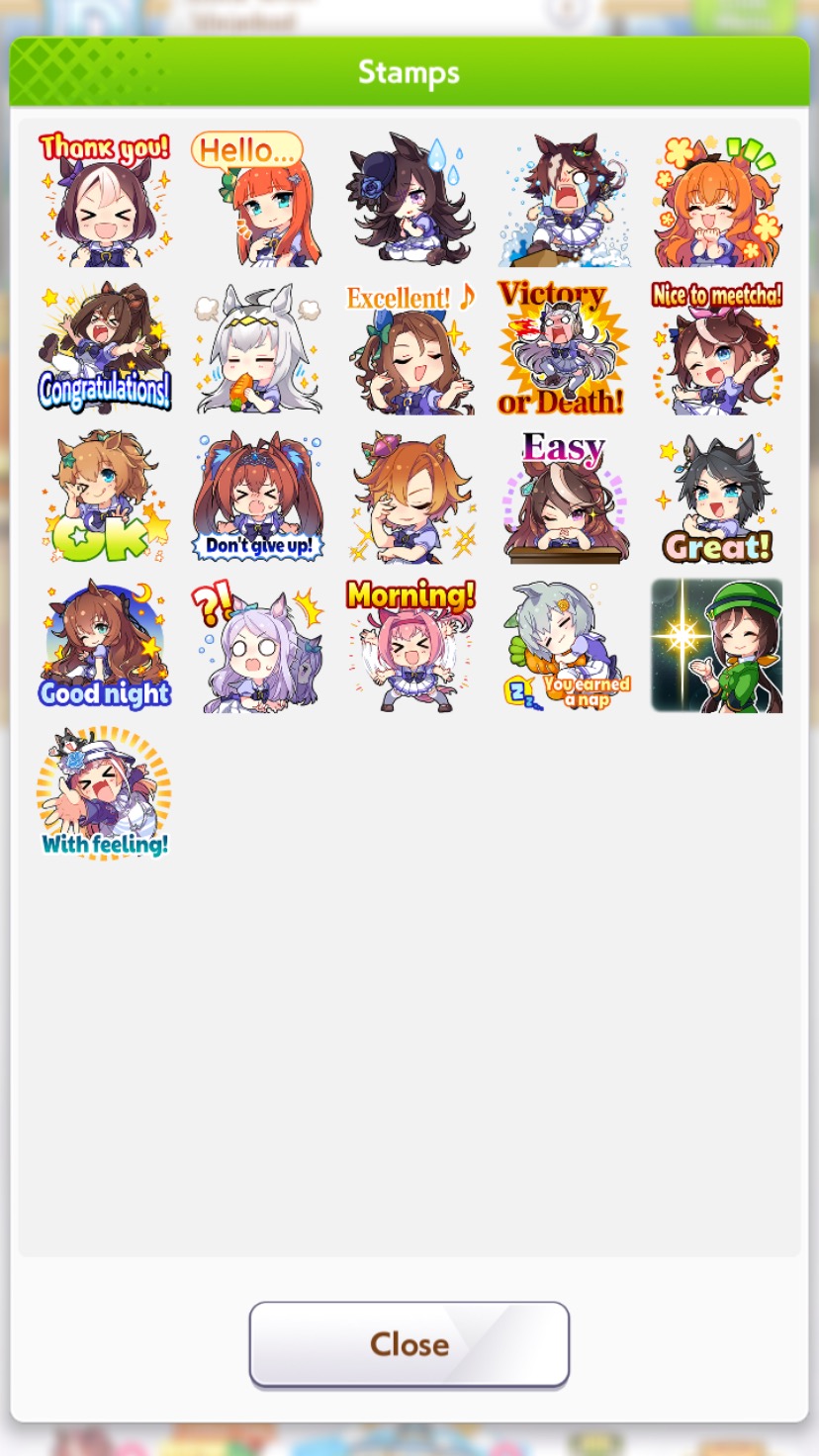Tap the "Great!" stamp

716,497
